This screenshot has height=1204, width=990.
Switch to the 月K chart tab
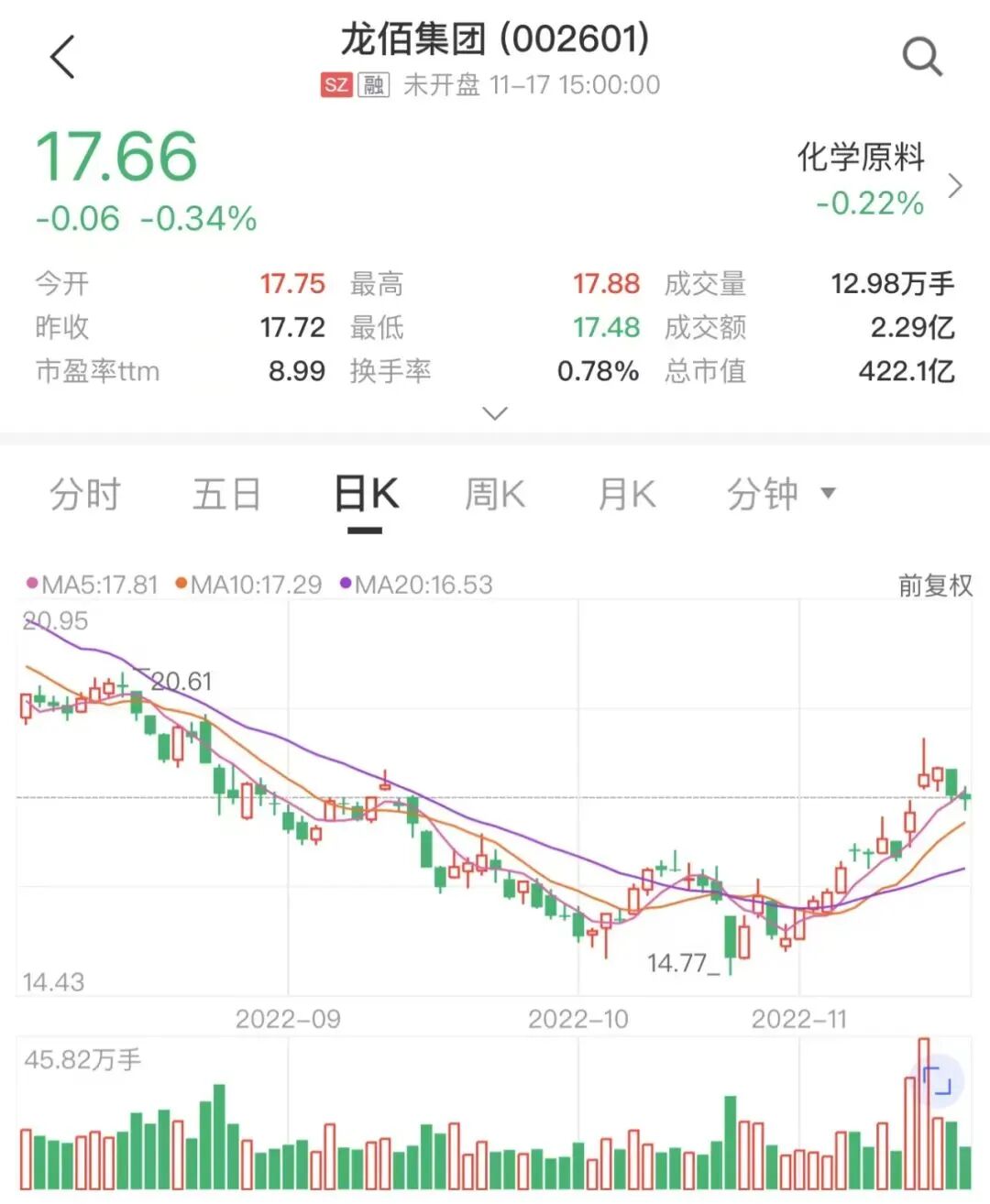point(627,495)
